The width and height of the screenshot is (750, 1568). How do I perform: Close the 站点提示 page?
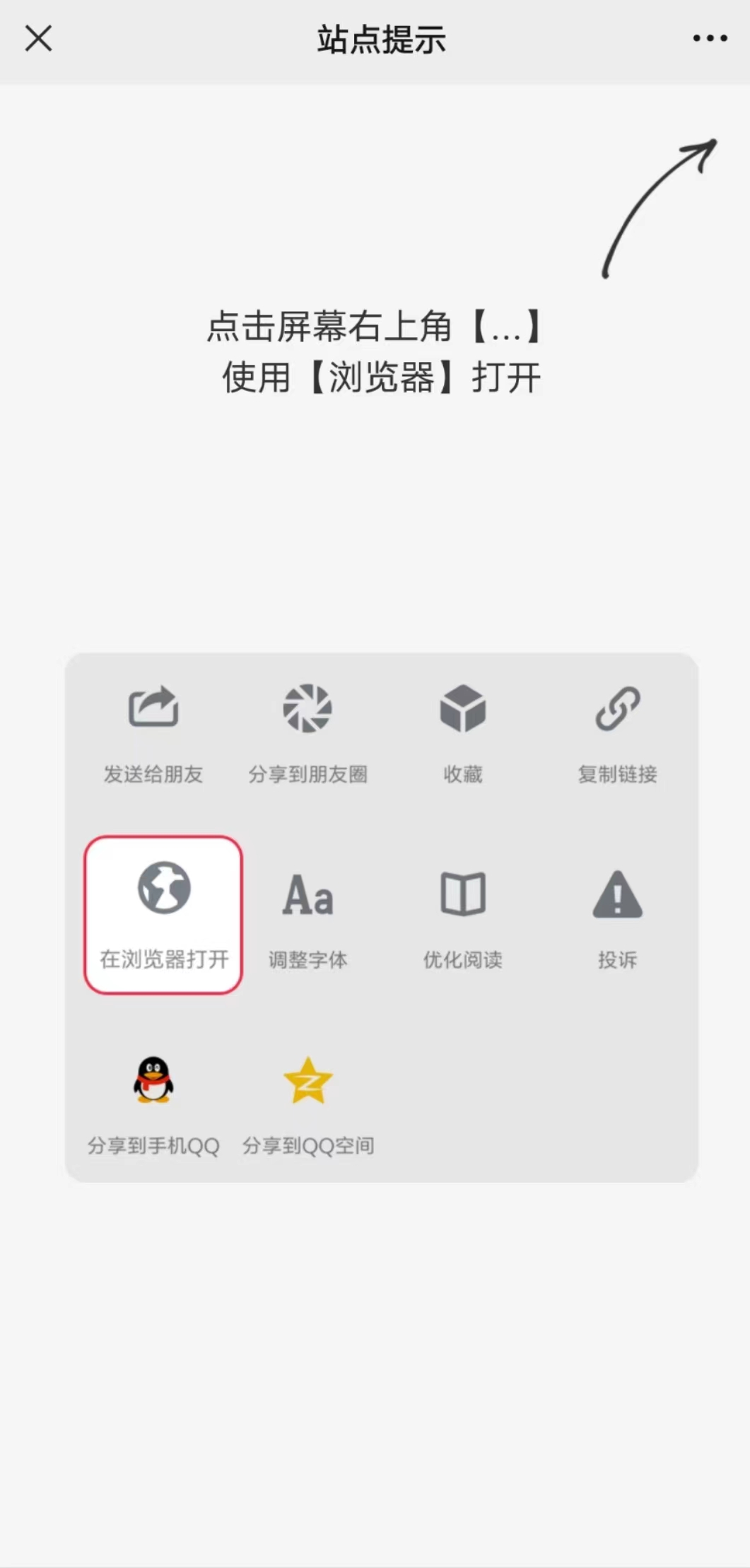click(38, 38)
